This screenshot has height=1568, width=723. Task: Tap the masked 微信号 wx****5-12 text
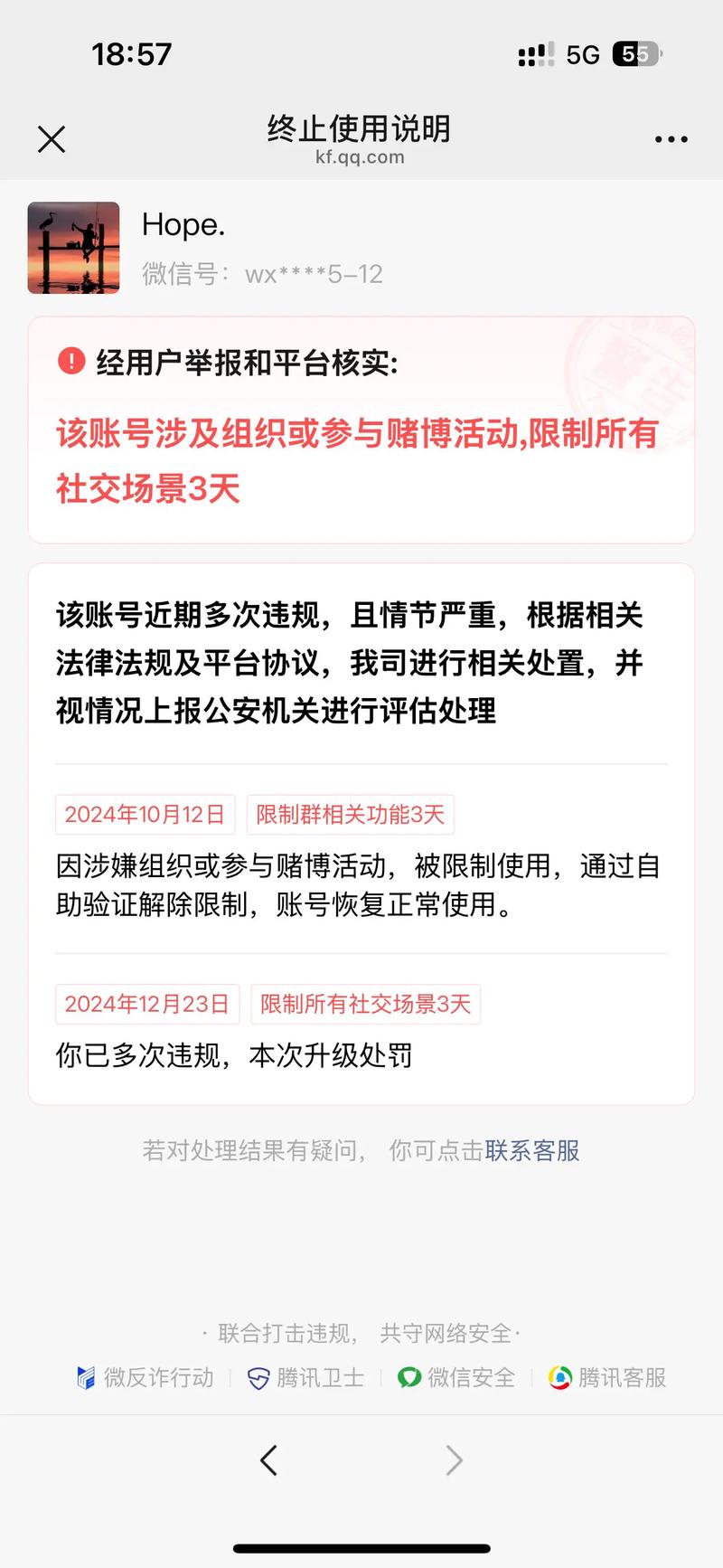pos(262,274)
